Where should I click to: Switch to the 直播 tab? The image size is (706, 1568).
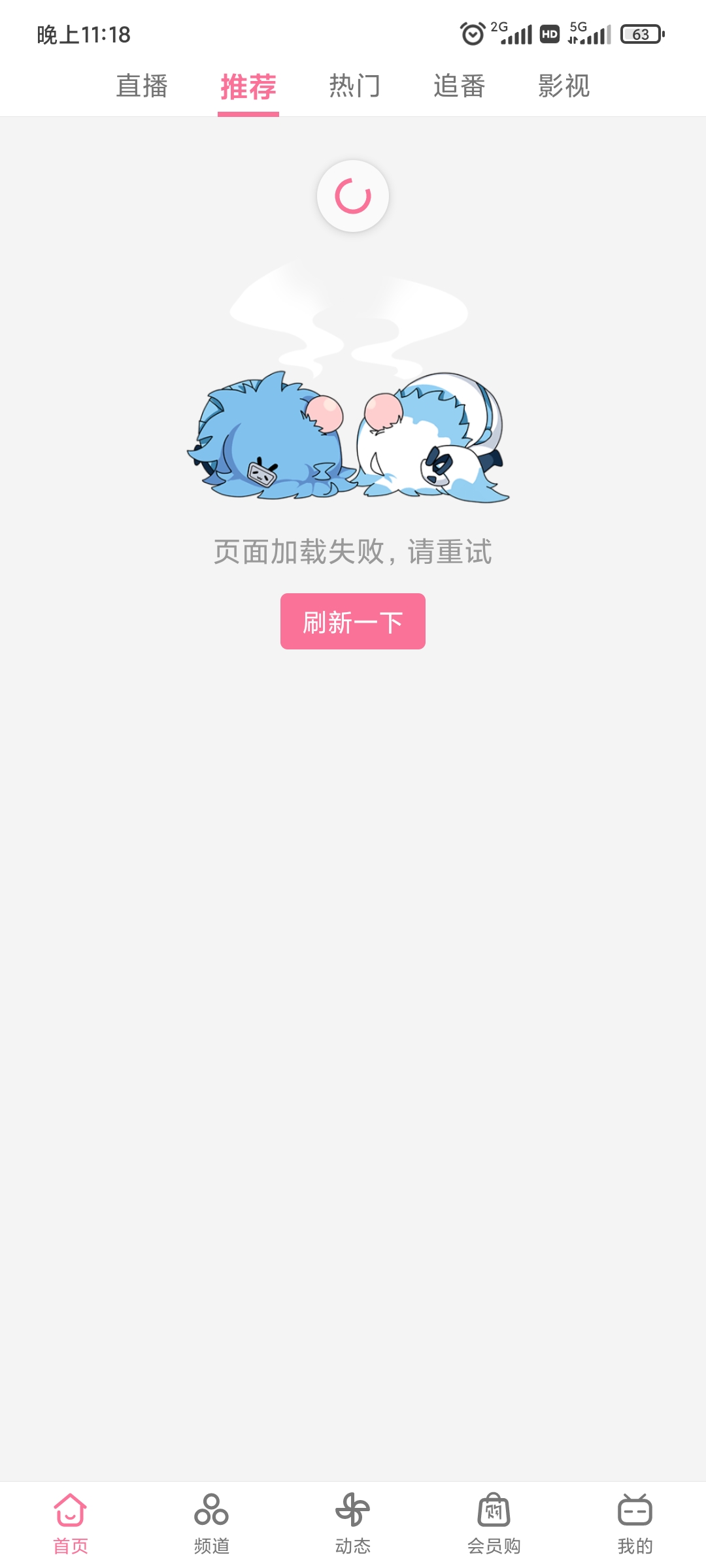(142, 86)
